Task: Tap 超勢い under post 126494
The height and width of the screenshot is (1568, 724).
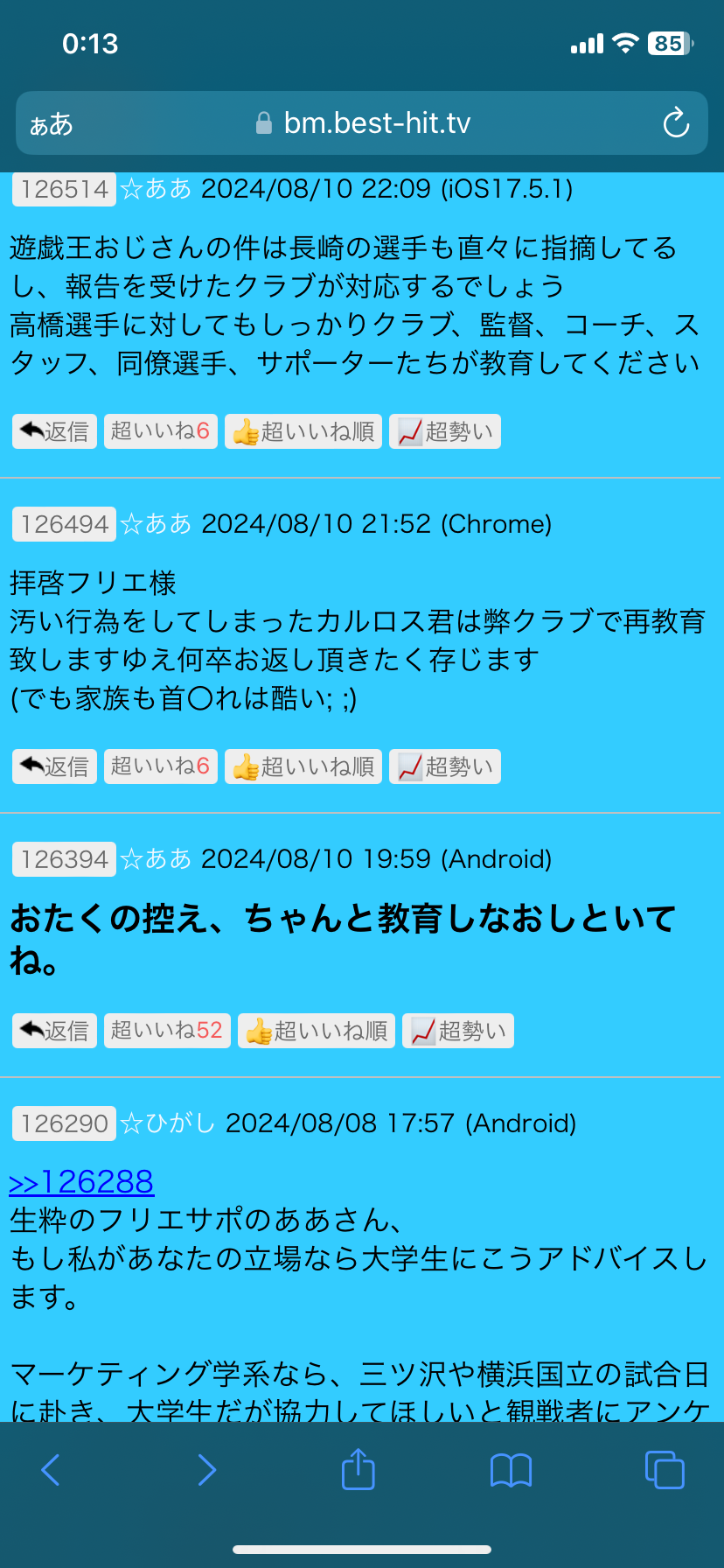Action: (x=445, y=766)
